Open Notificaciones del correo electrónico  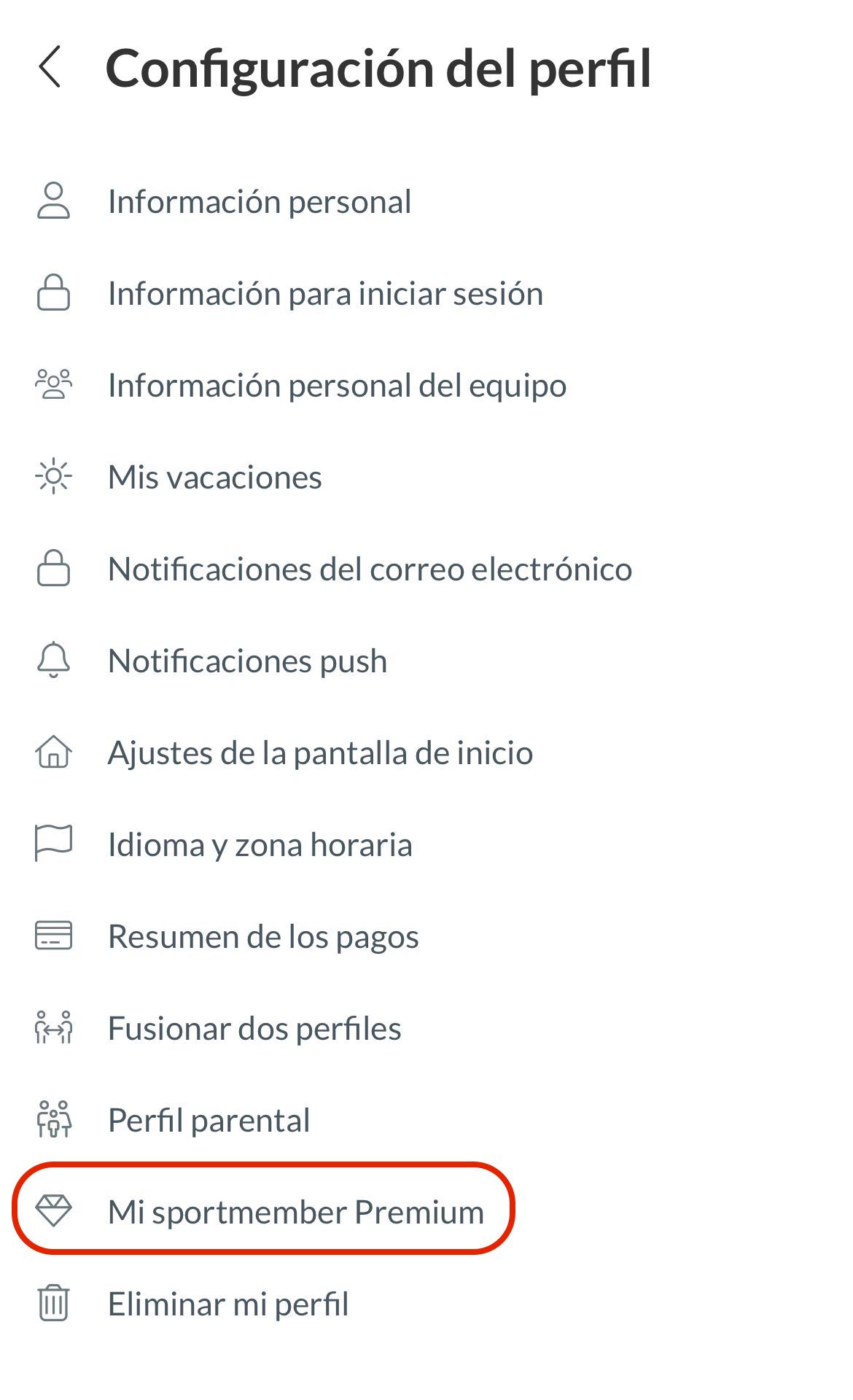370,569
